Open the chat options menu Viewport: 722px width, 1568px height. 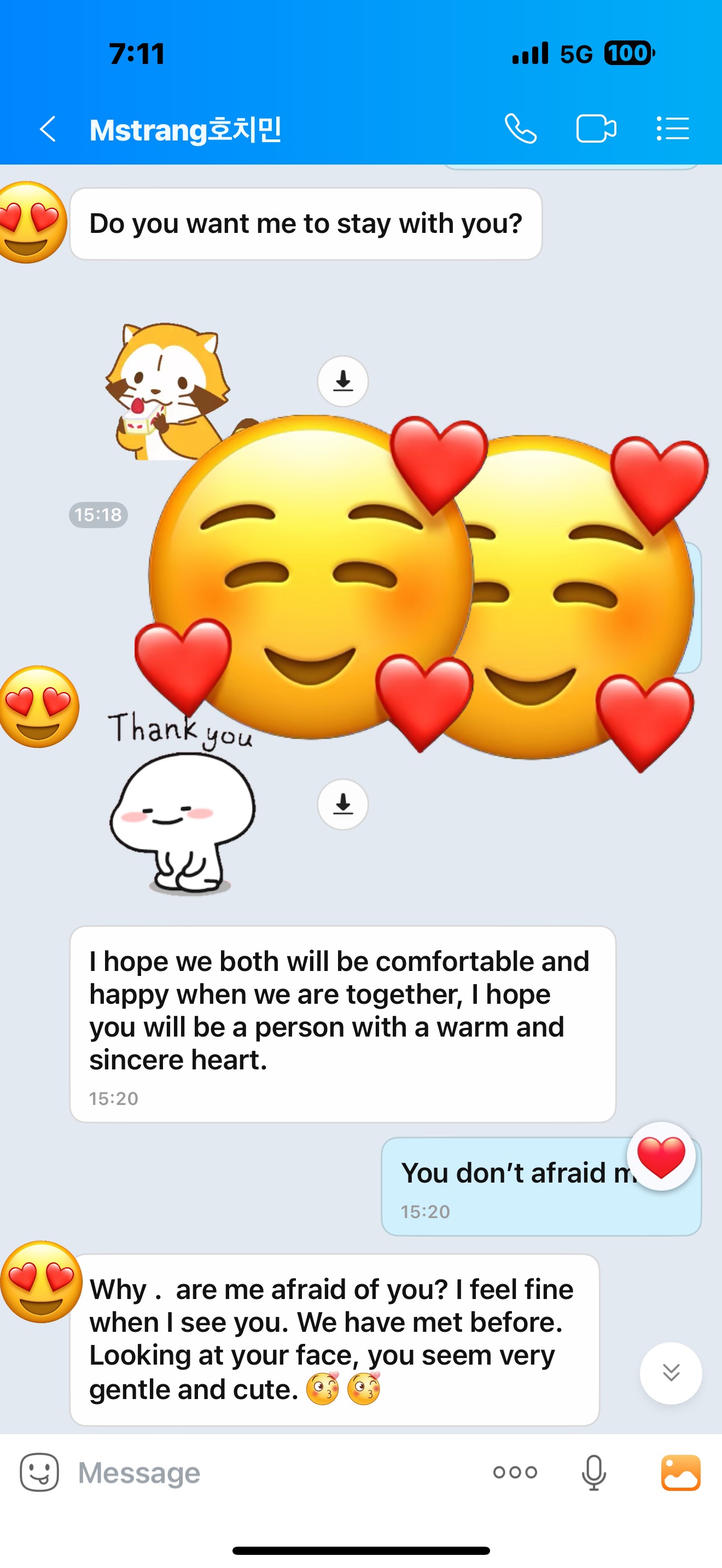[673, 129]
